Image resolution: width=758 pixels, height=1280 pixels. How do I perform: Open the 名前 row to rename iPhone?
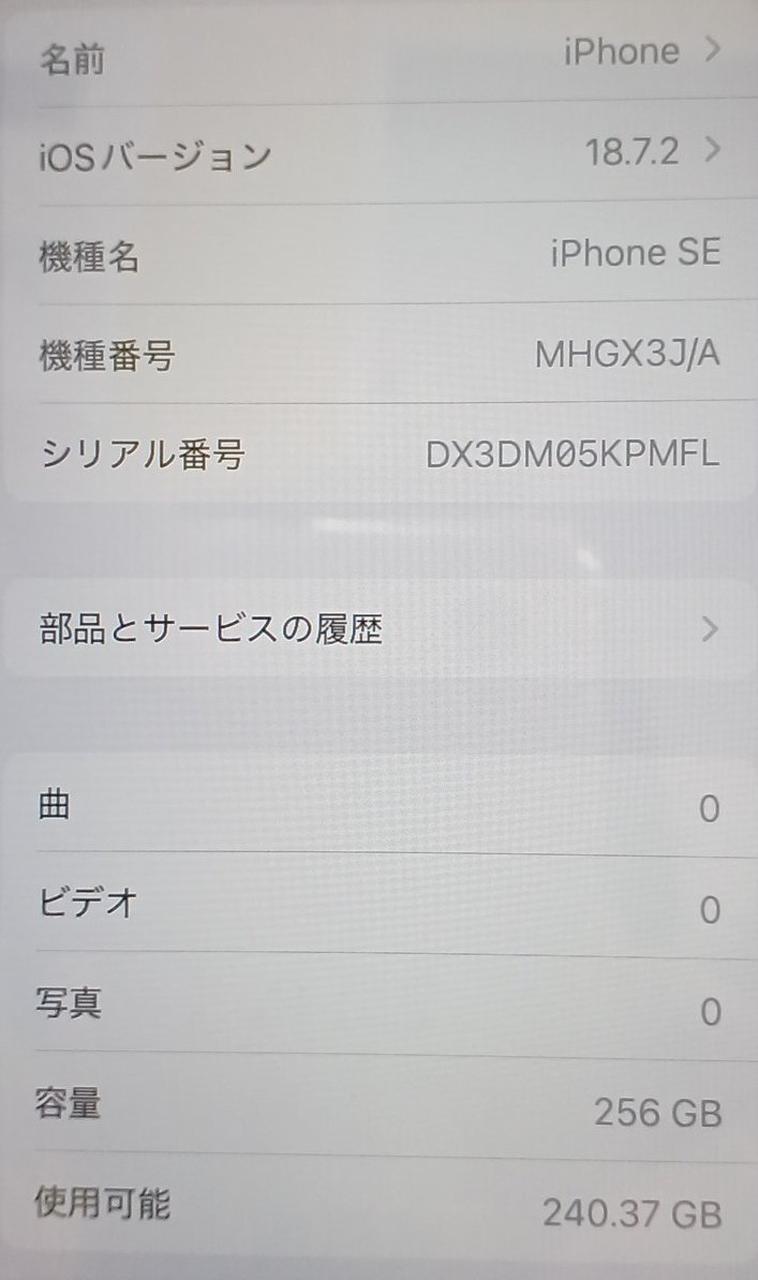pyautogui.click(x=380, y=54)
